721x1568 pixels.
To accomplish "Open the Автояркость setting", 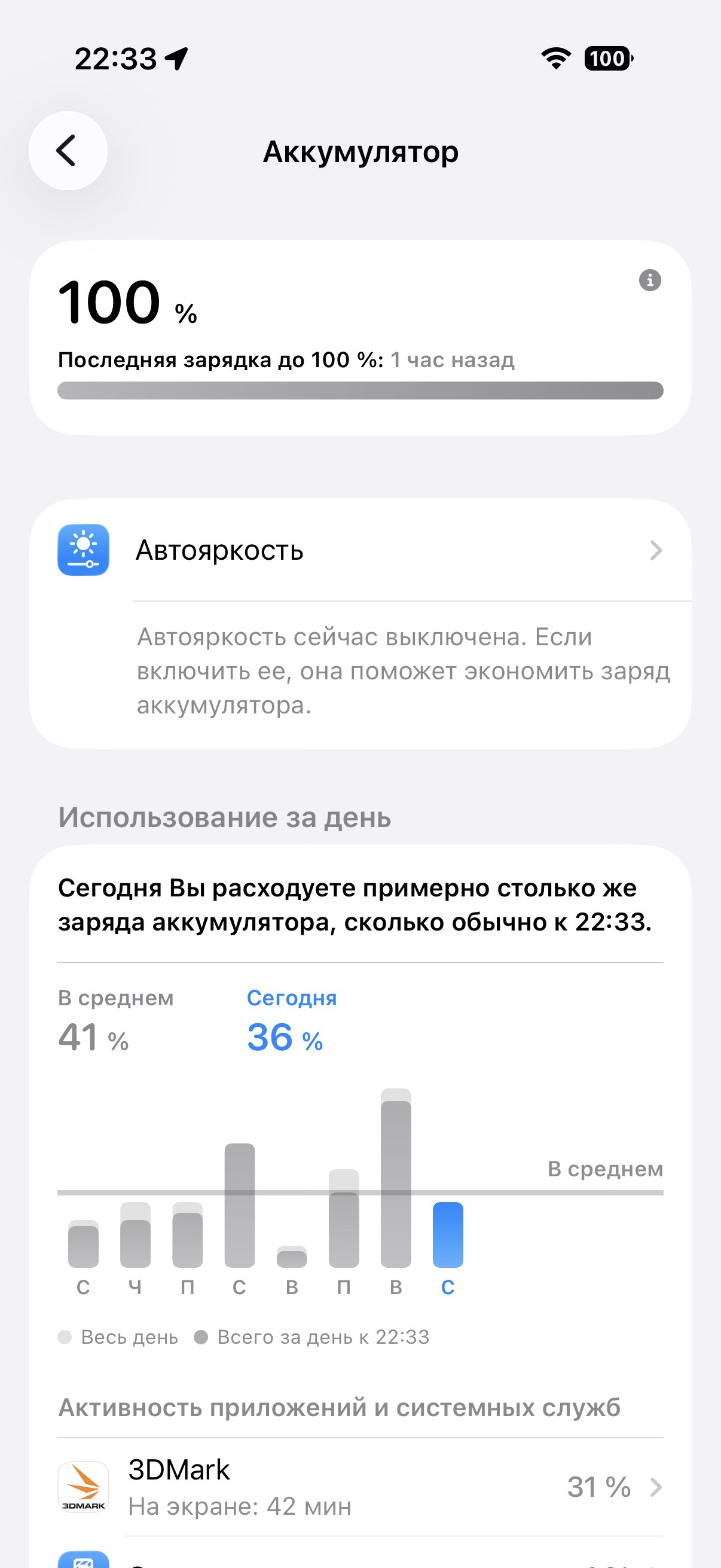I will click(360, 550).
